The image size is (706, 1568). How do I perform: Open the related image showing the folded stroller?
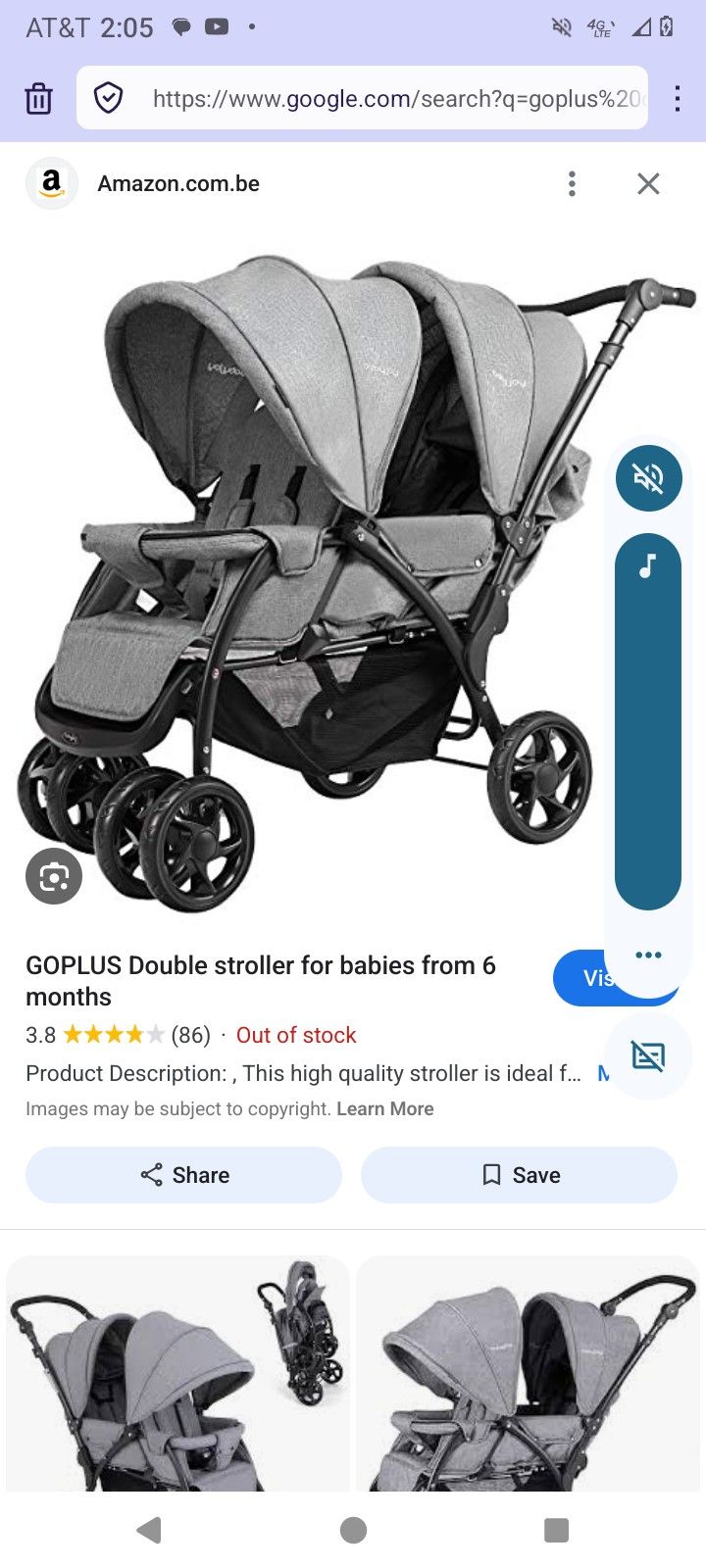[177, 1372]
